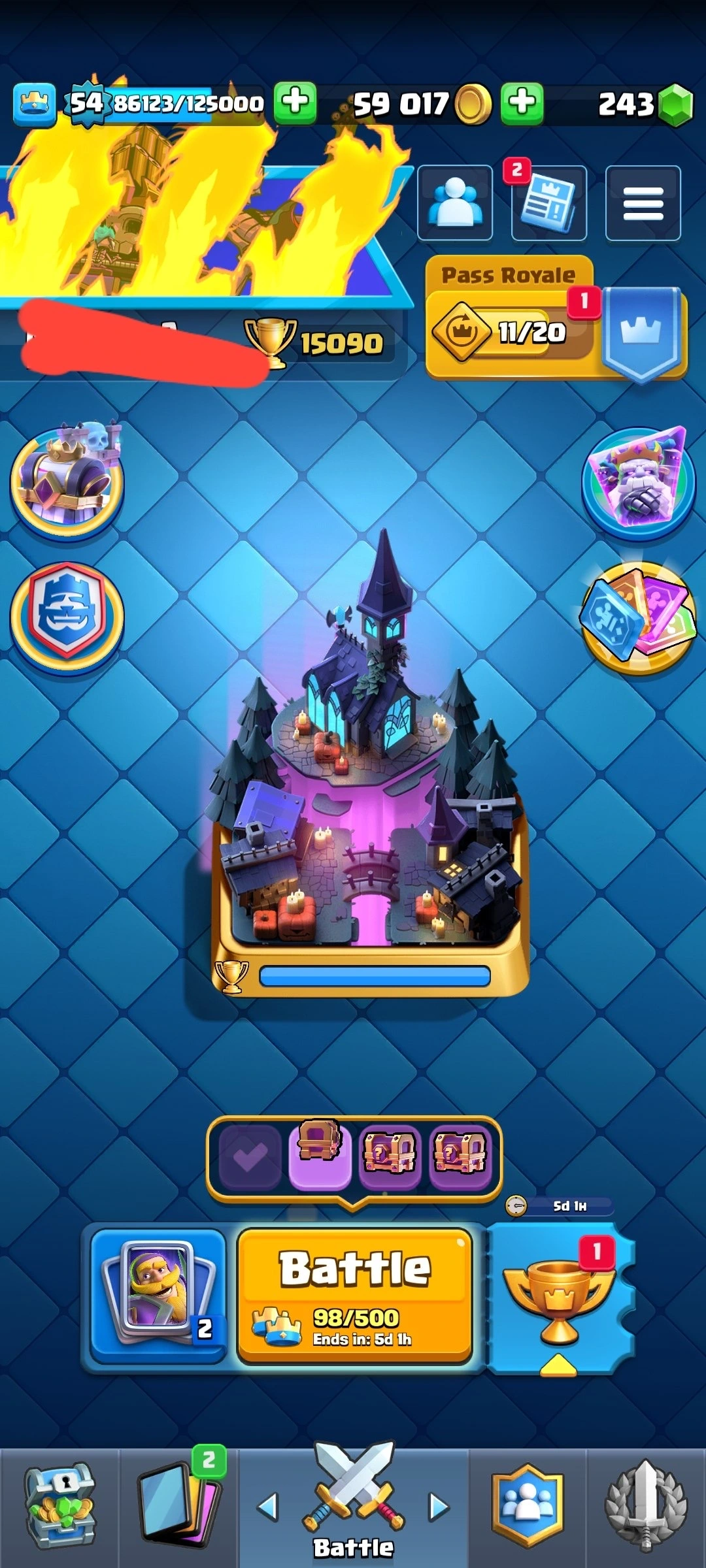This screenshot has height=1568, width=706.
Task: Tap the orange Battle button
Action: pyautogui.click(x=355, y=1296)
